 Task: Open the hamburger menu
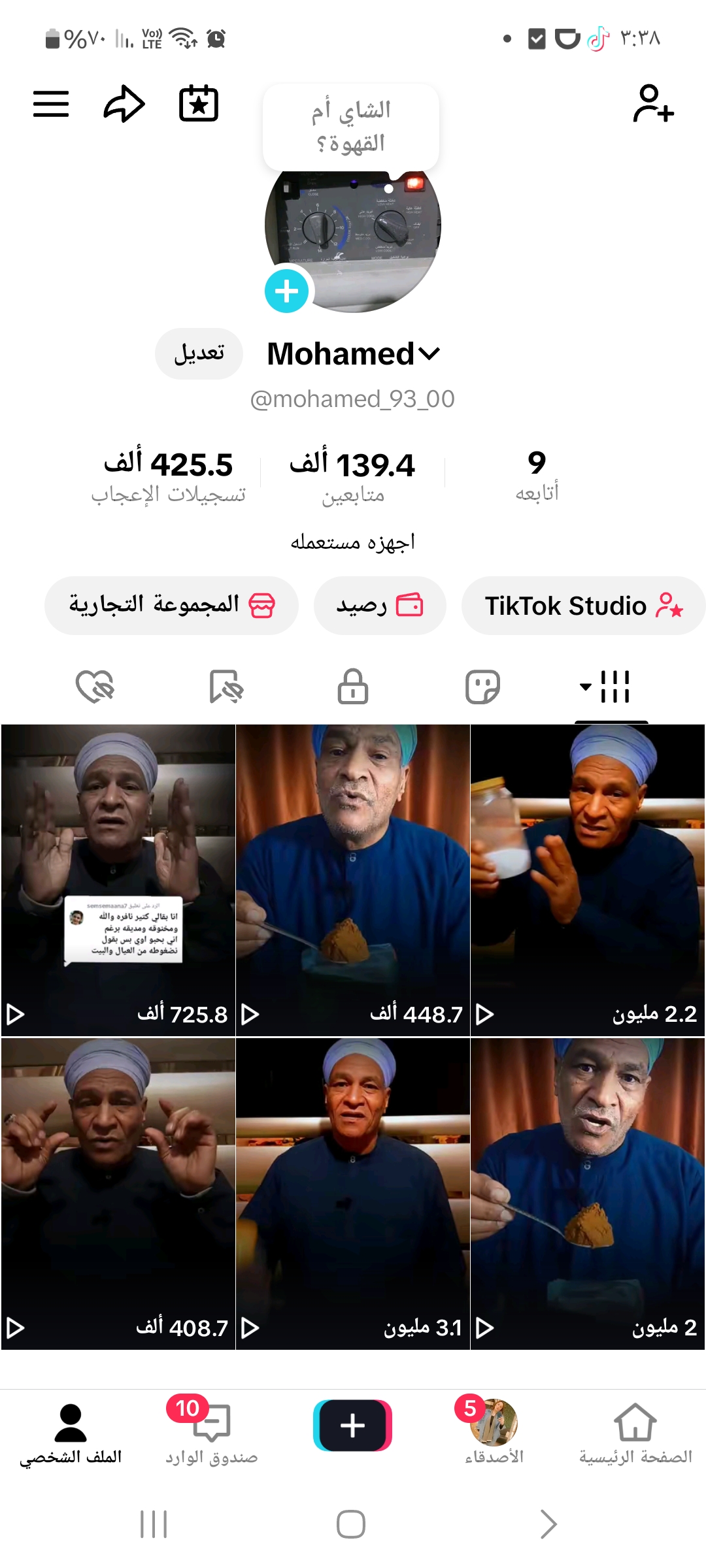coord(51,104)
